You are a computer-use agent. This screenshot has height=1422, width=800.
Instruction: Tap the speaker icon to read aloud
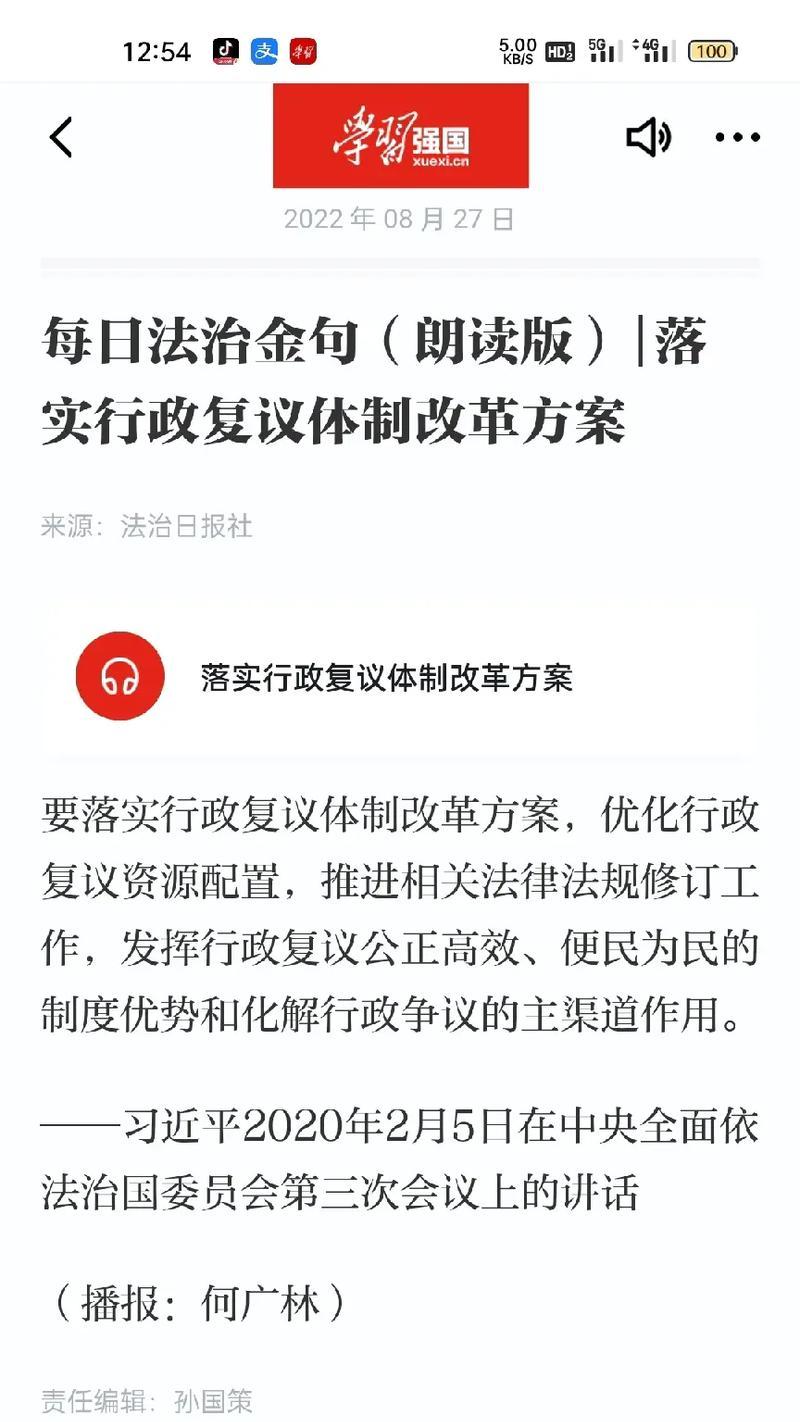(x=648, y=137)
